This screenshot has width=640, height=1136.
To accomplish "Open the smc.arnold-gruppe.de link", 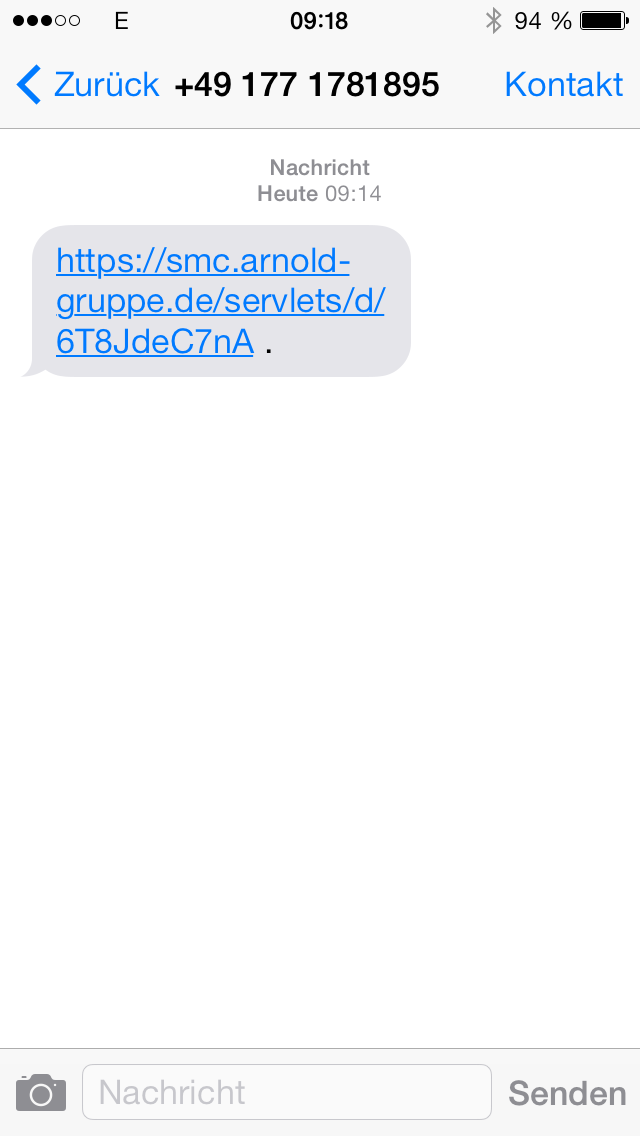I will tap(220, 301).
